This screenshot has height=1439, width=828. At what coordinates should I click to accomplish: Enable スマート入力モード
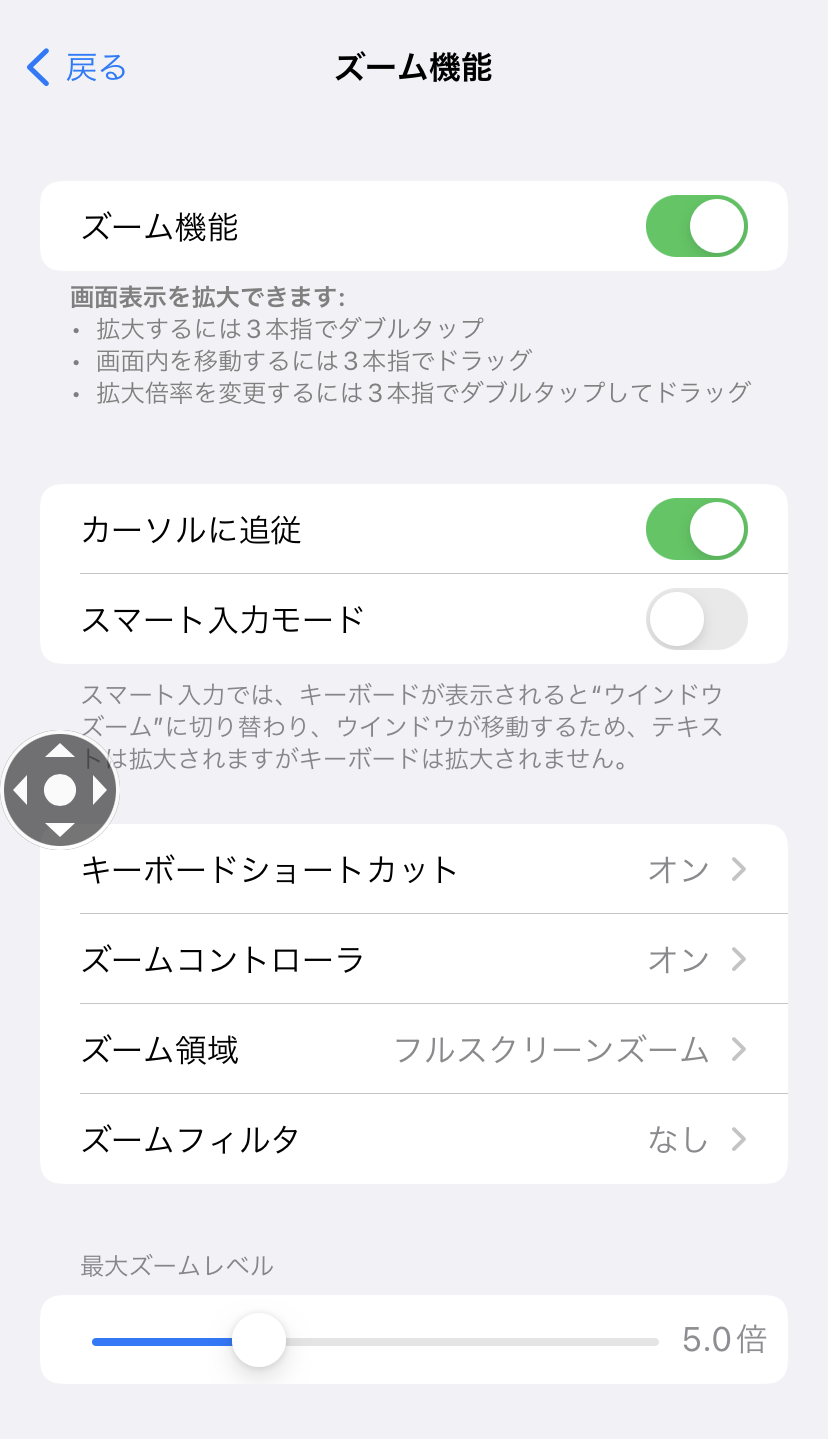(x=696, y=619)
